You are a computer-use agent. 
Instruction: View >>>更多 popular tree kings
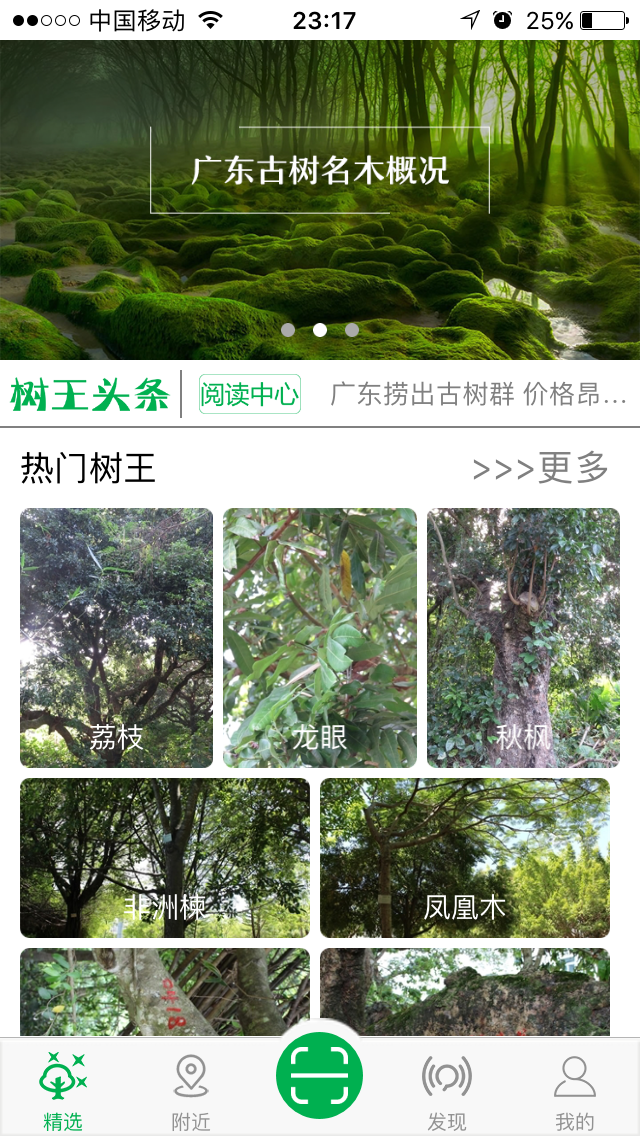540,468
